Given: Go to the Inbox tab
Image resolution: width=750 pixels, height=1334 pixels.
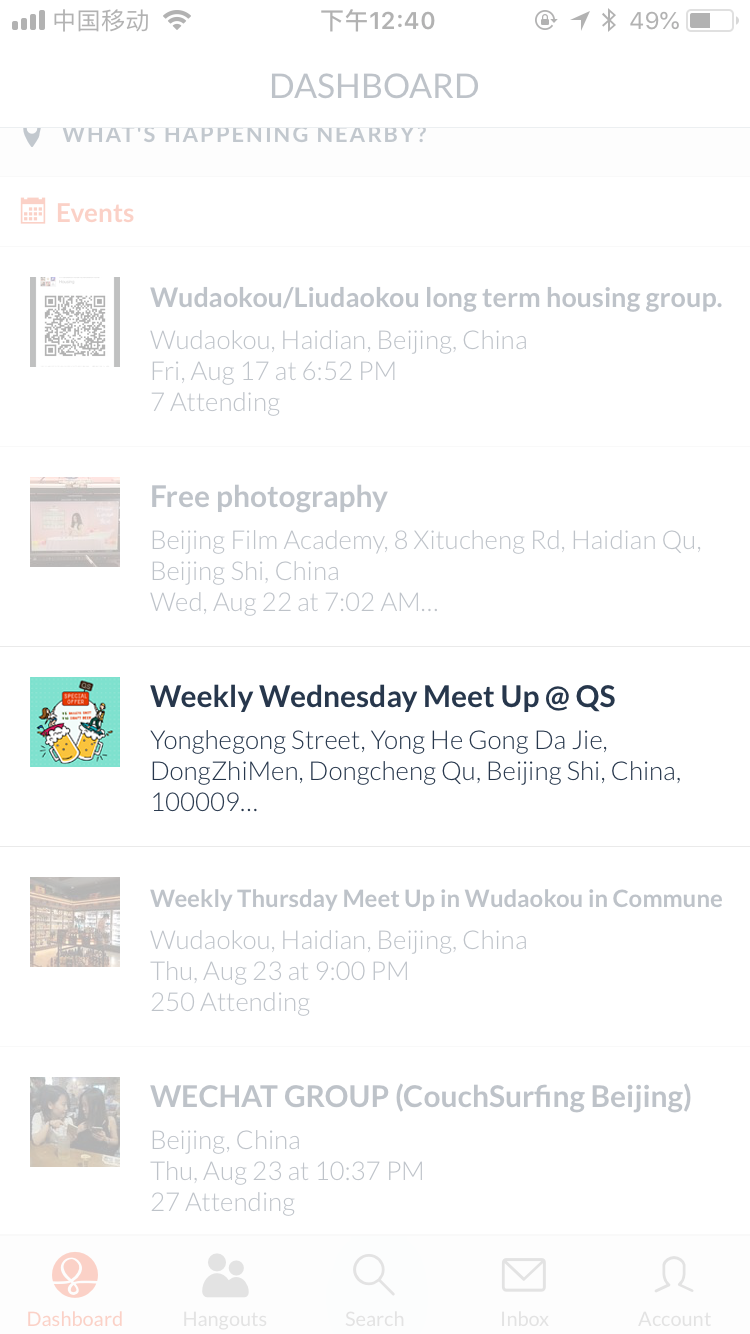Looking at the screenshot, I should tap(524, 1290).
